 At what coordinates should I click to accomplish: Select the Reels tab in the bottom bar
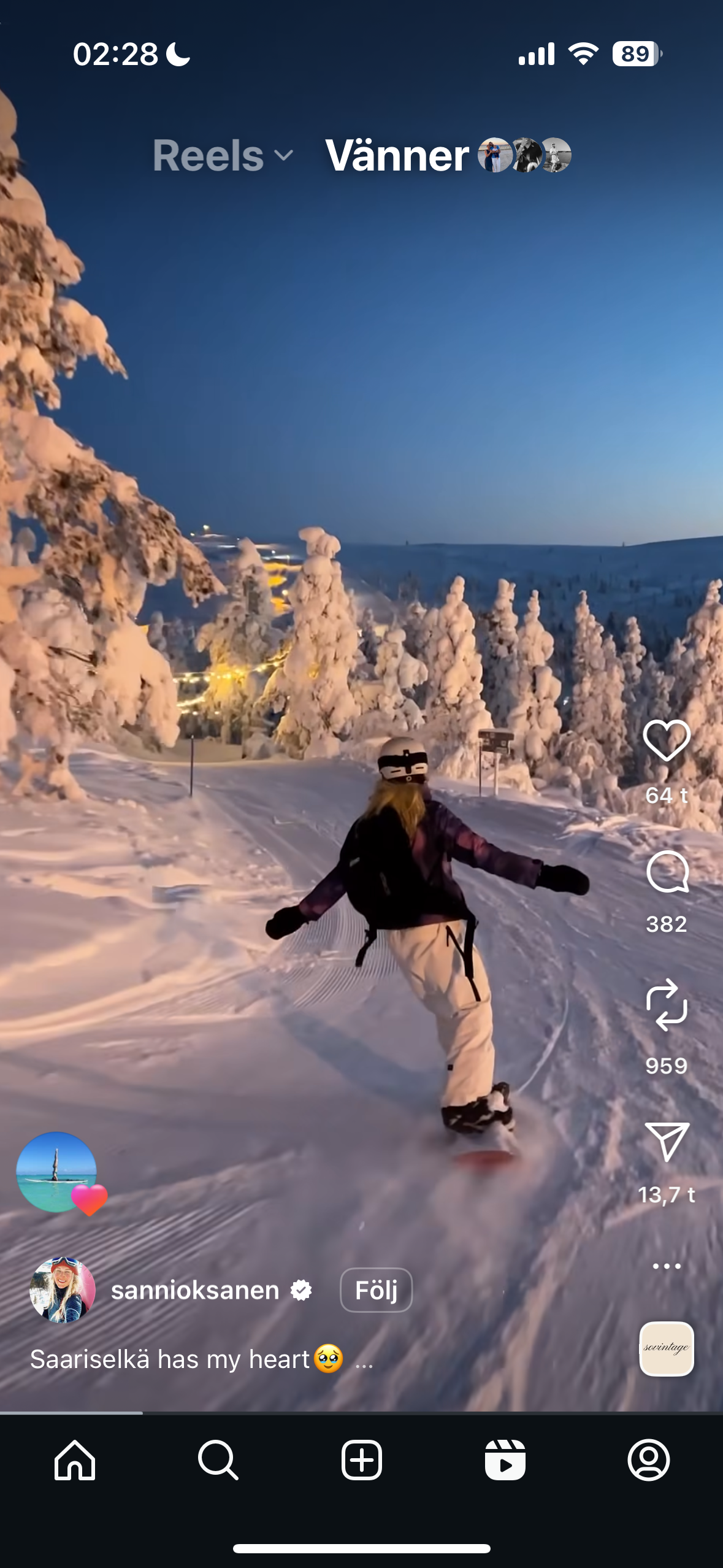[505, 1460]
